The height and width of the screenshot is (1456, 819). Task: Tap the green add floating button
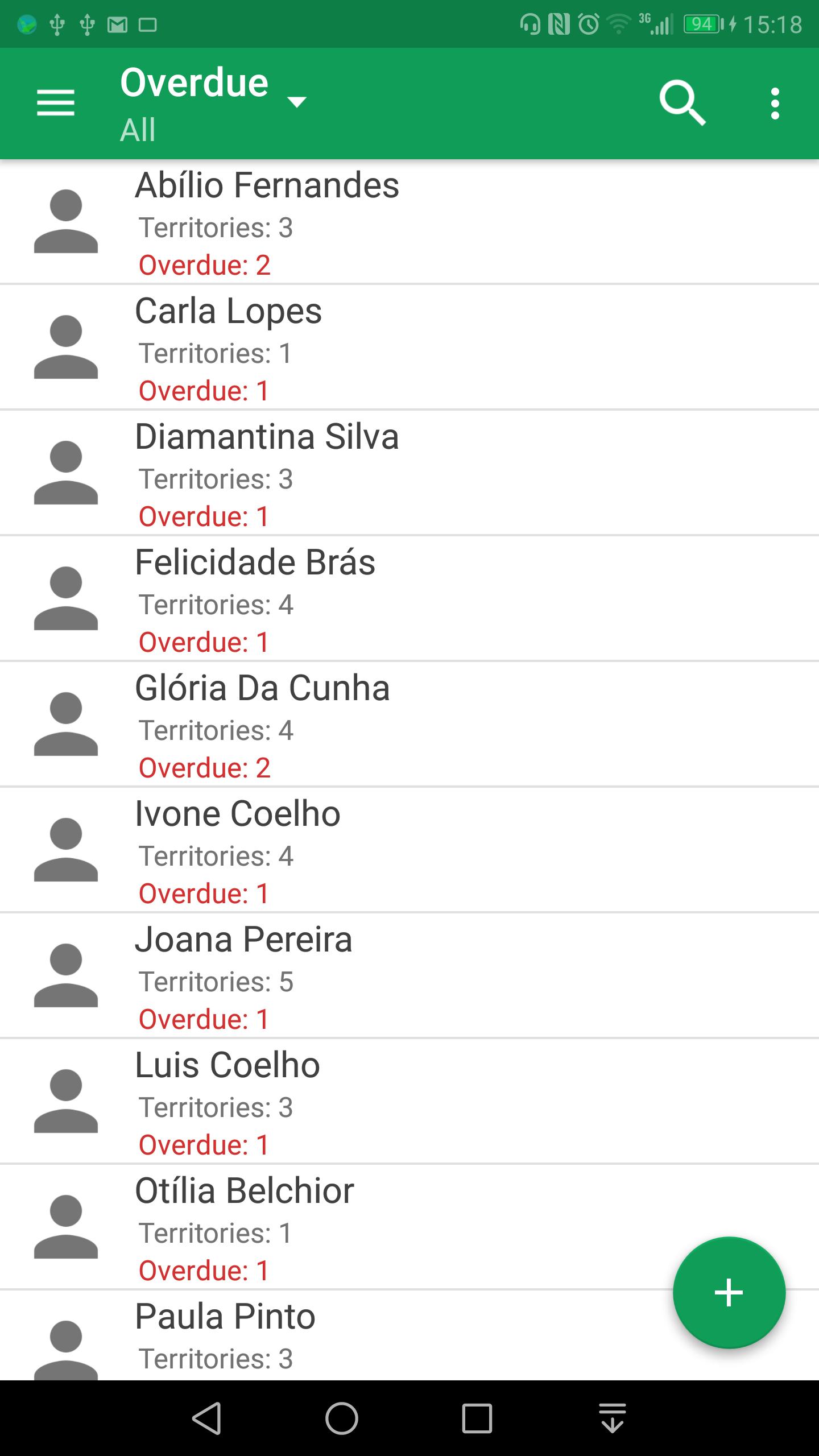coord(729,1293)
